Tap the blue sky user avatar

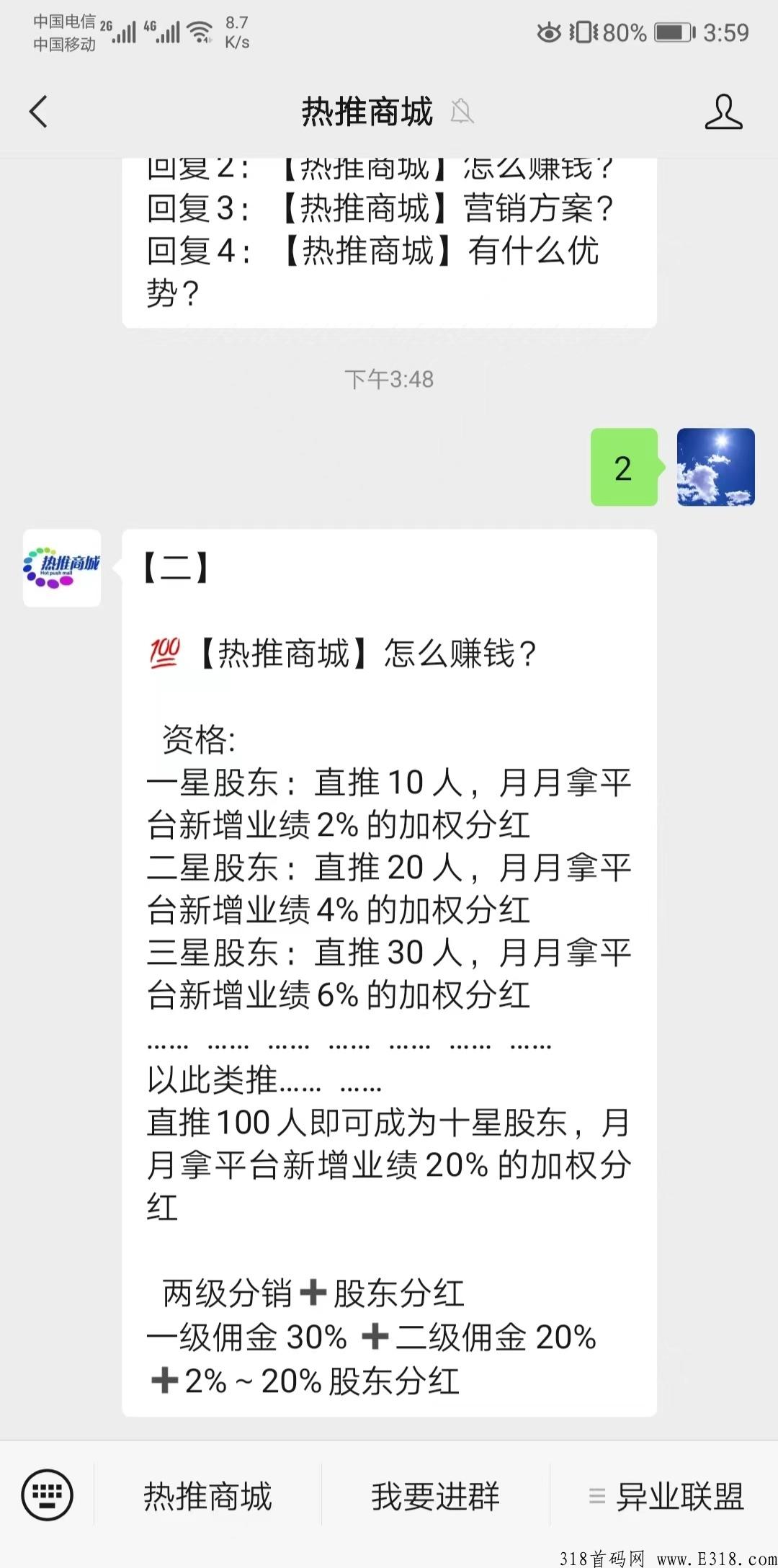tap(715, 467)
